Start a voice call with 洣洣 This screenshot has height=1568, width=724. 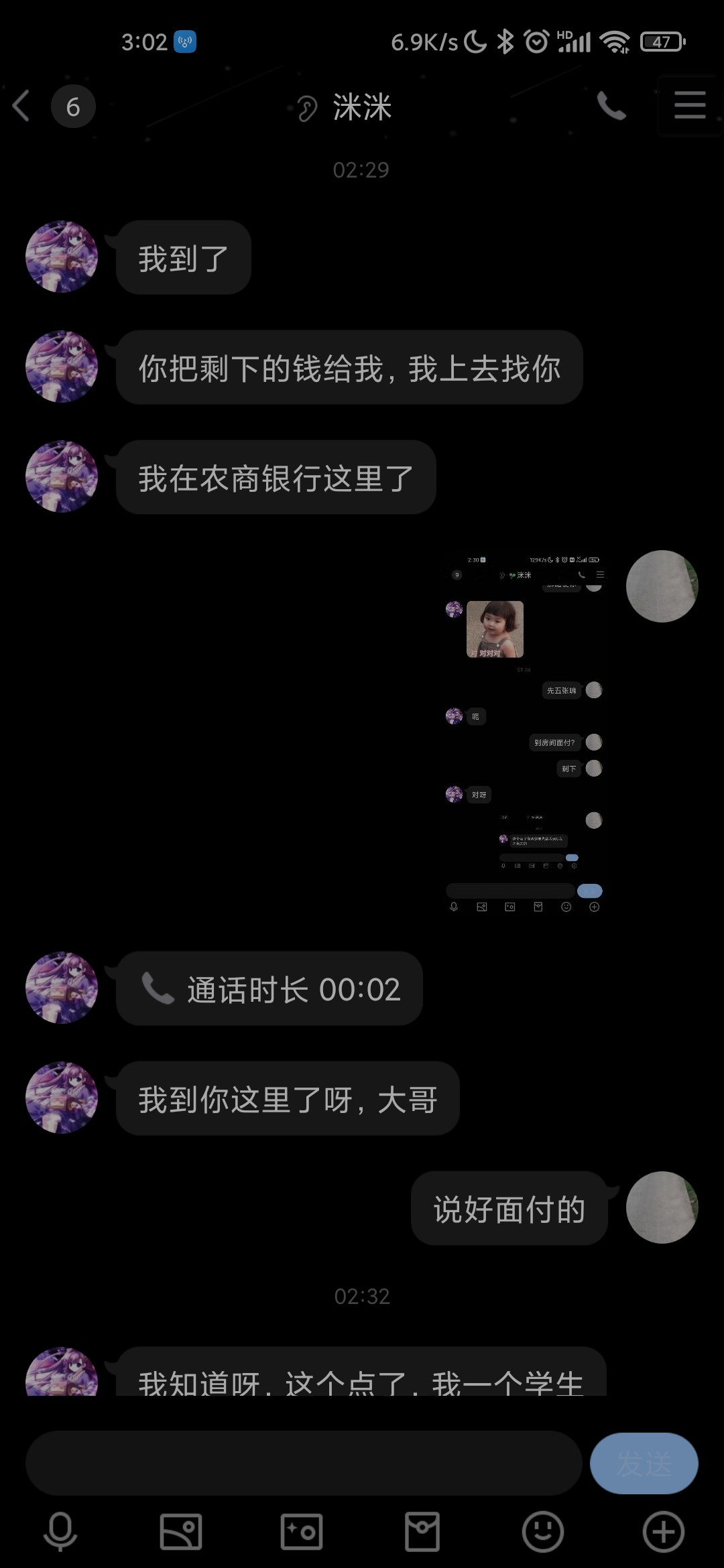point(611,106)
